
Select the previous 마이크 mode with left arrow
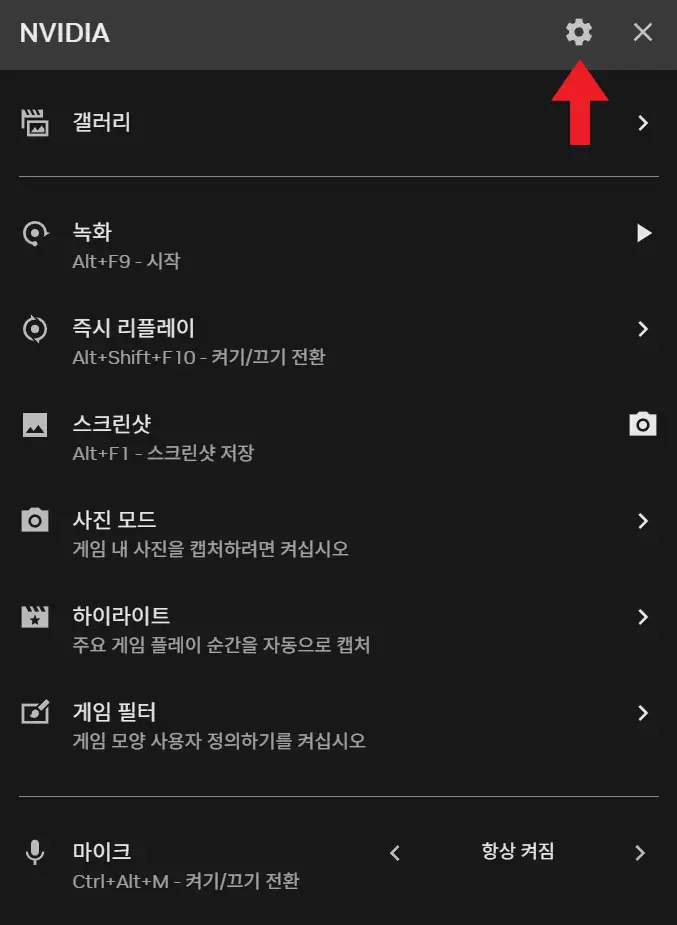click(395, 852)
